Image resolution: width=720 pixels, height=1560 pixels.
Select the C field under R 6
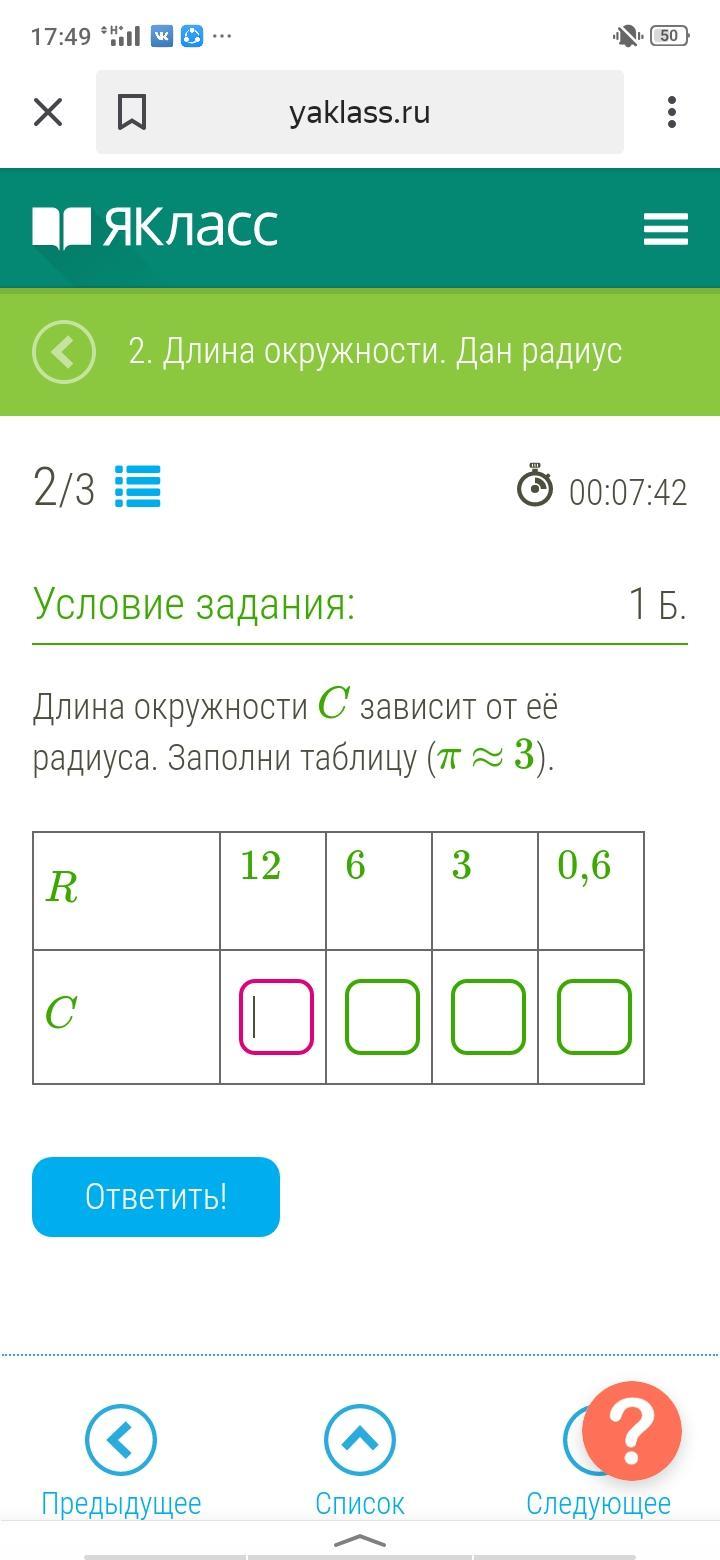(x=382, y=1017)
